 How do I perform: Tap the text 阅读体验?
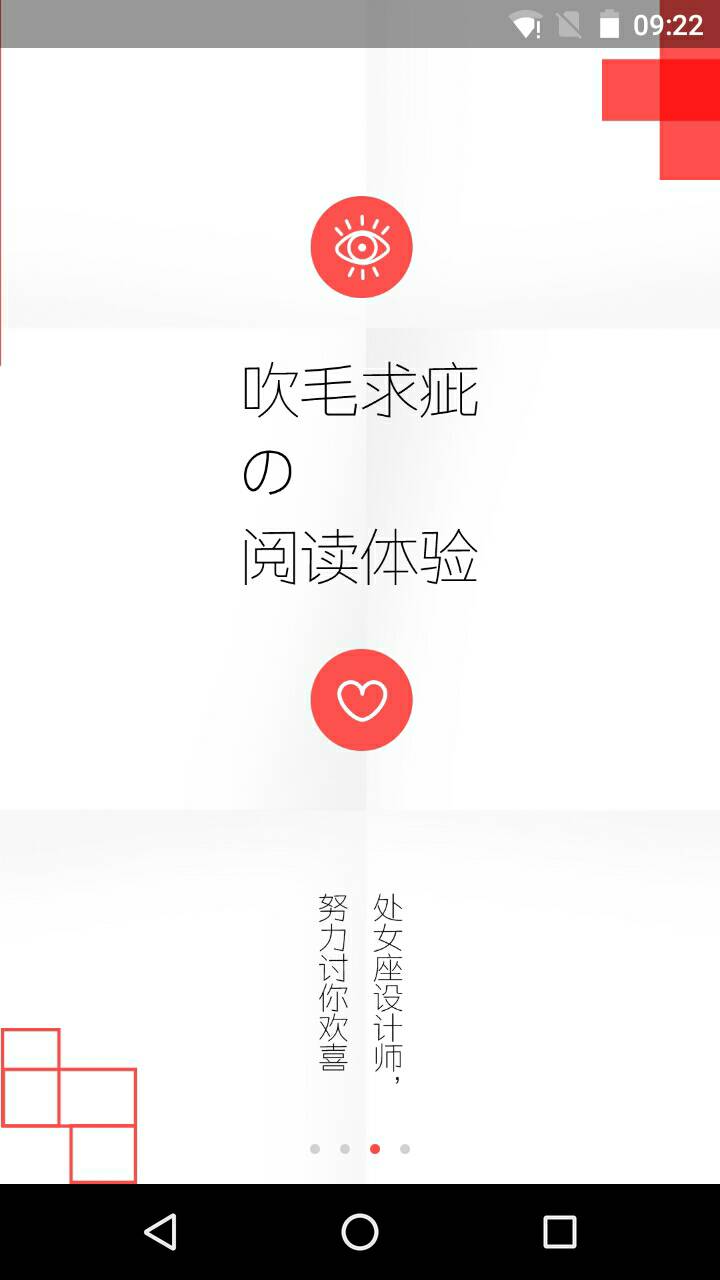[x=362, y=552]
